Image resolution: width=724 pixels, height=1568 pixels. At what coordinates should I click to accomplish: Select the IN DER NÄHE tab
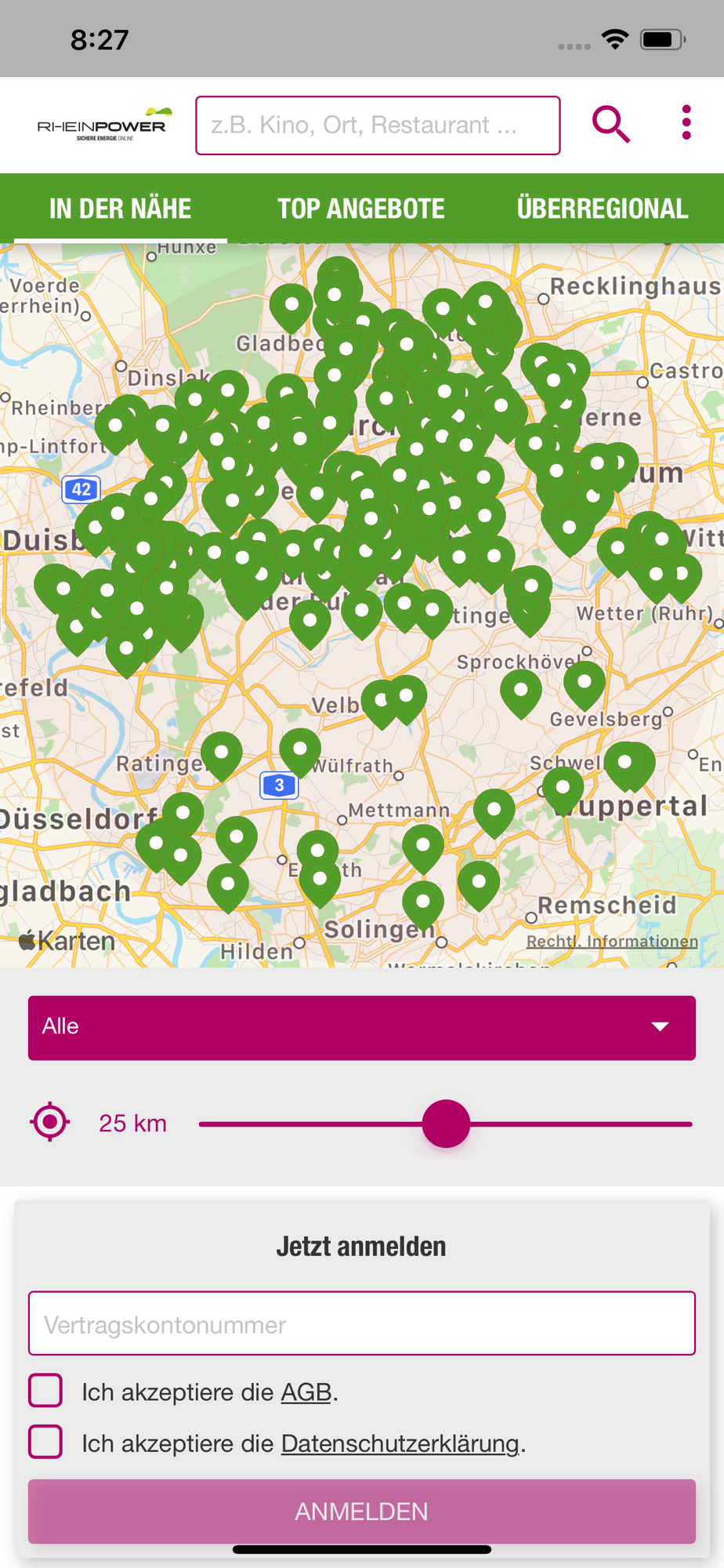click(x=121, y=209)
